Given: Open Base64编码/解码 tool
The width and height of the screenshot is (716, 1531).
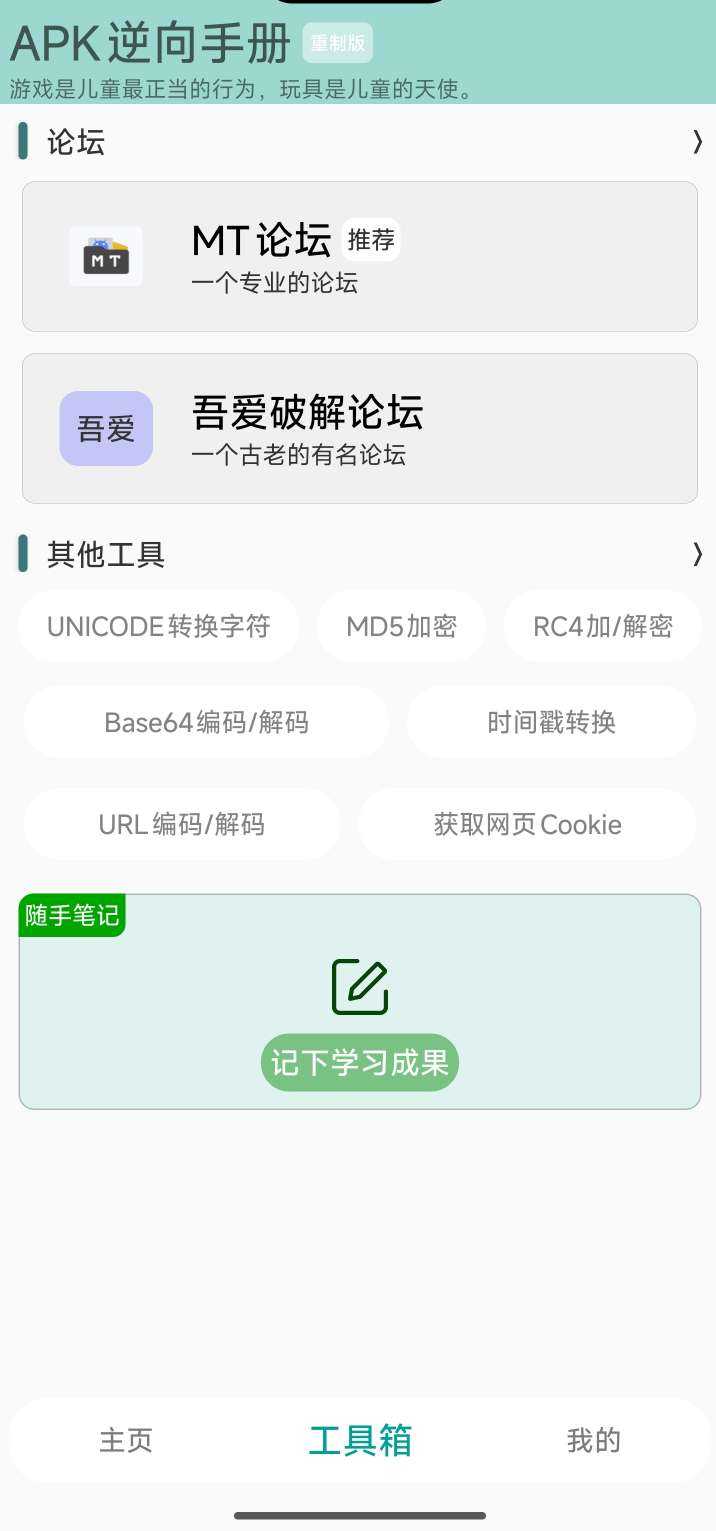Looking at the screenshot, I should tap(206, 722).
